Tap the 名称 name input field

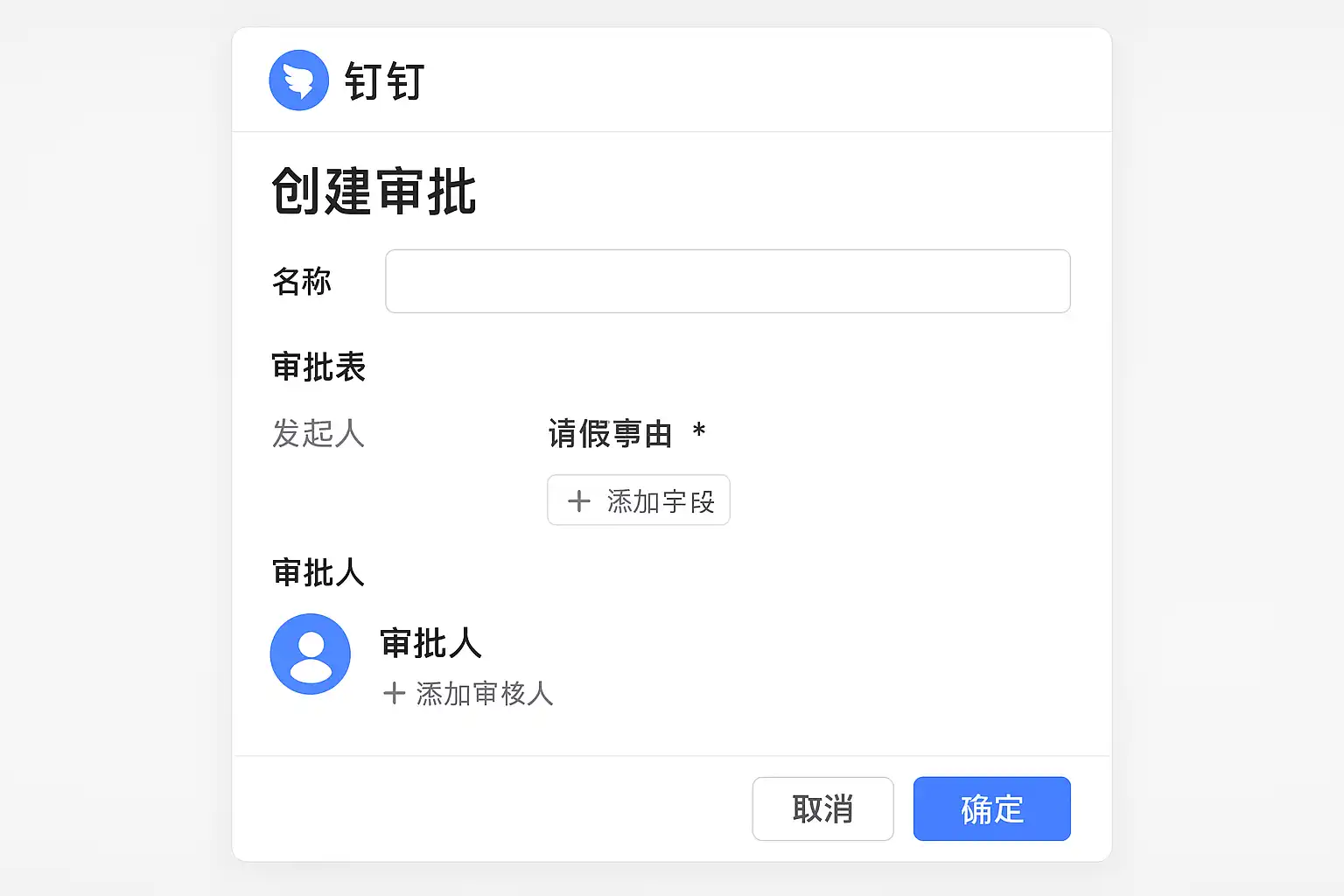[727, 281]
